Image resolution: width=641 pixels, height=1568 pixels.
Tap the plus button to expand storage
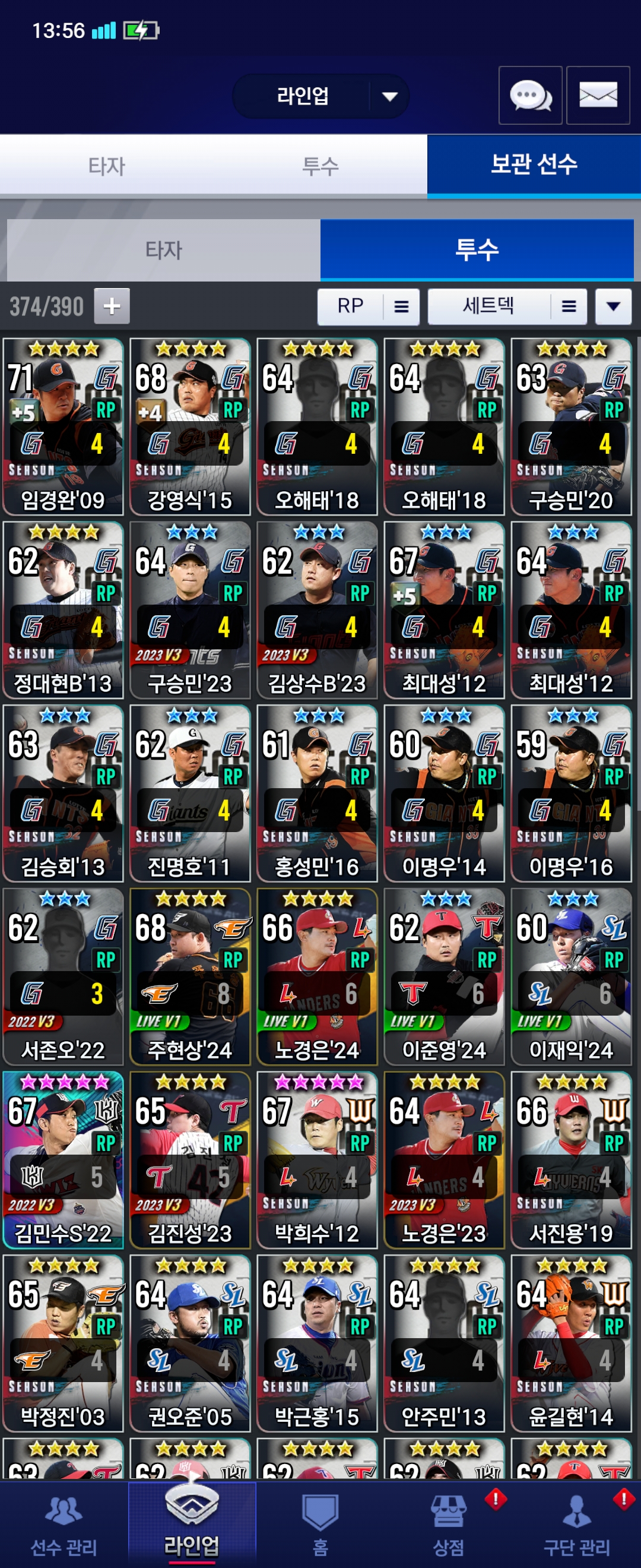tap(112, 306)
